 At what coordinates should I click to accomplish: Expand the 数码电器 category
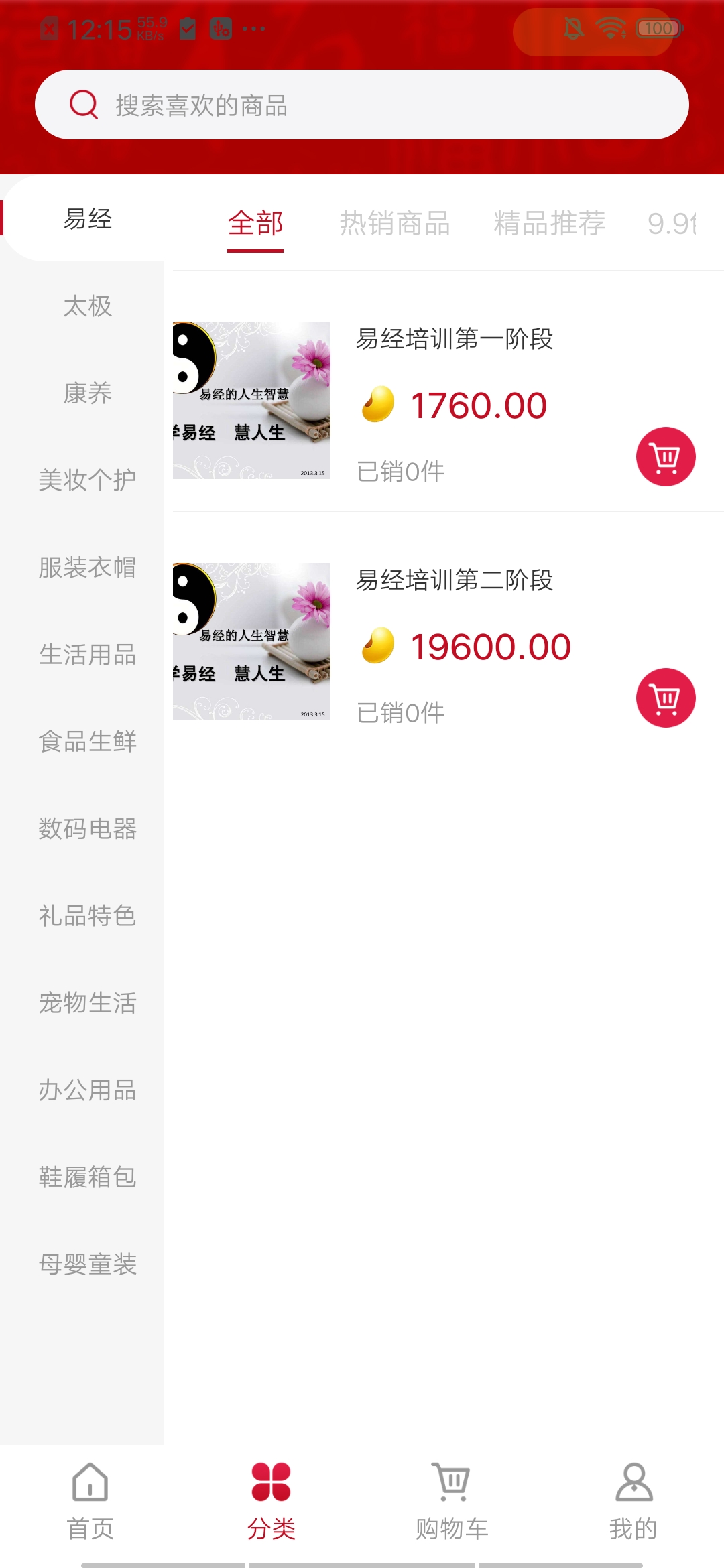[87, 829]
